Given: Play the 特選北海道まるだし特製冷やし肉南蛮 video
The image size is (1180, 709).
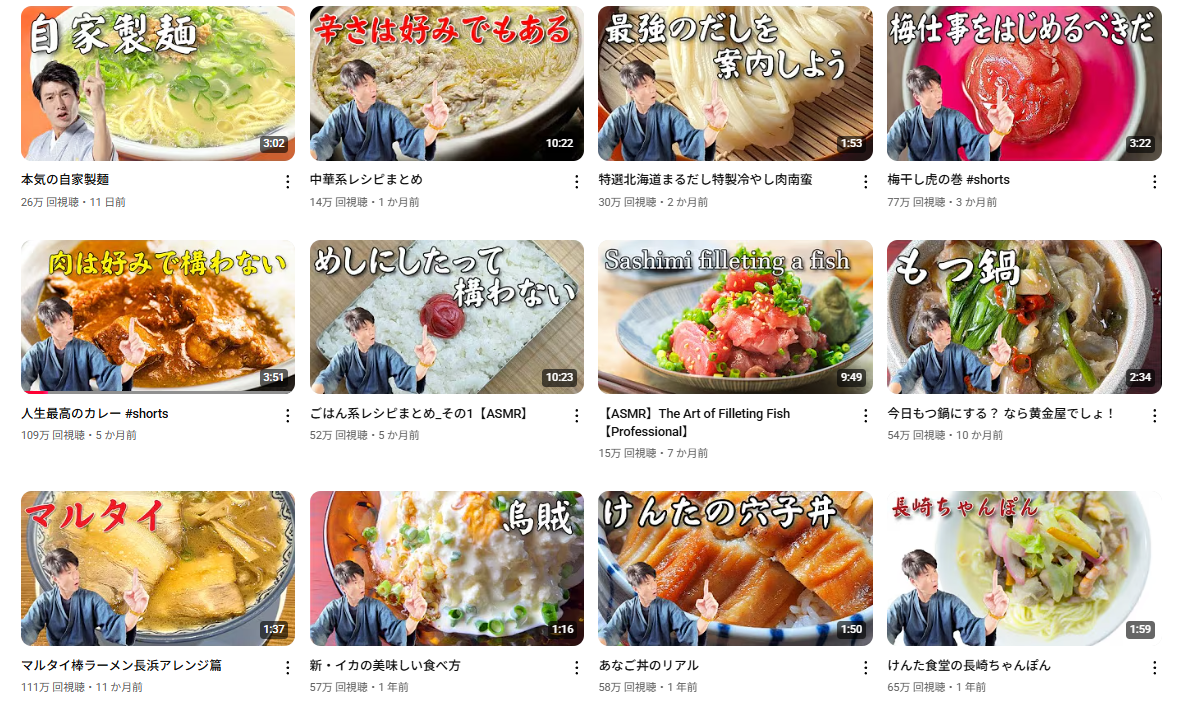Looking at the screenshot, I should click(x=735, y=84).
